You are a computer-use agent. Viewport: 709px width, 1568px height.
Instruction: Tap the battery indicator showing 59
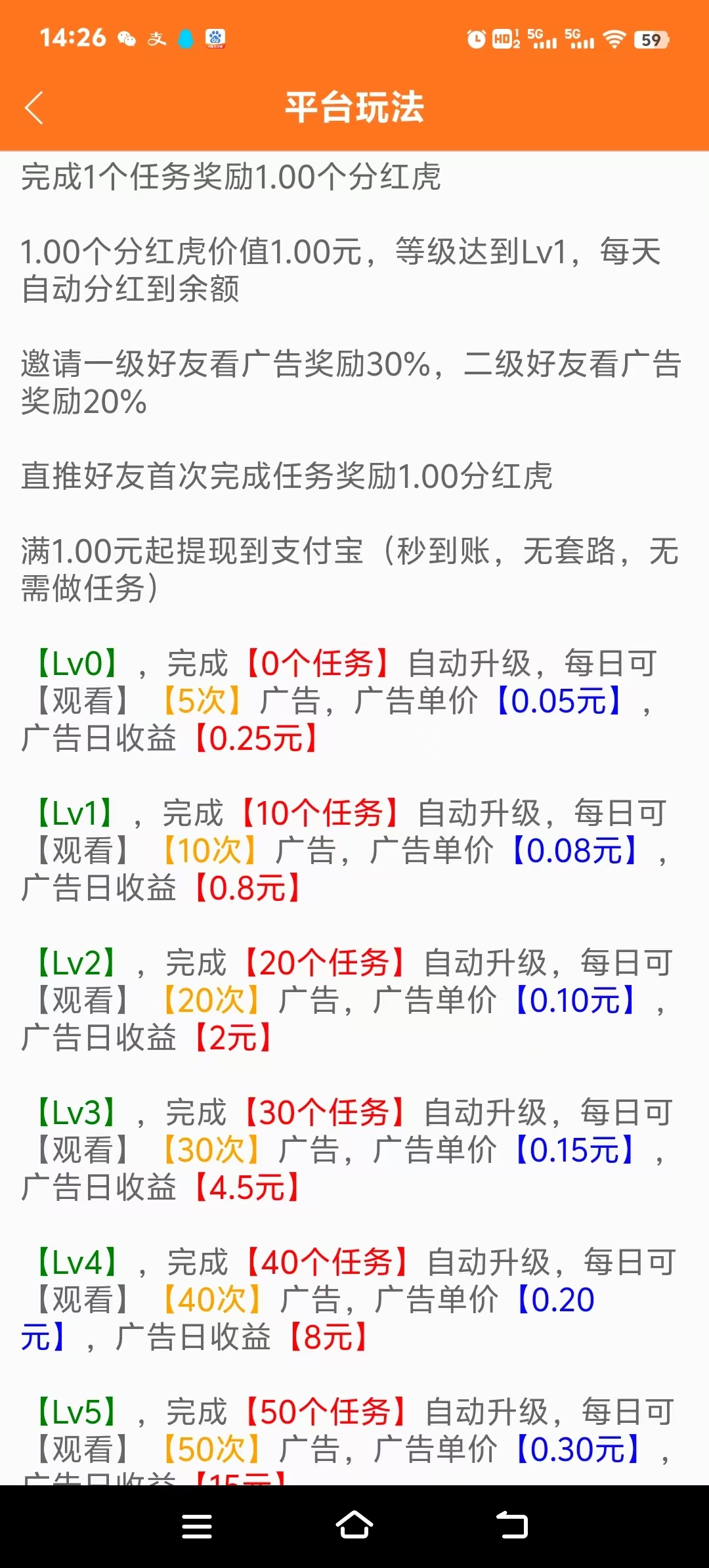tap(653, 39)
